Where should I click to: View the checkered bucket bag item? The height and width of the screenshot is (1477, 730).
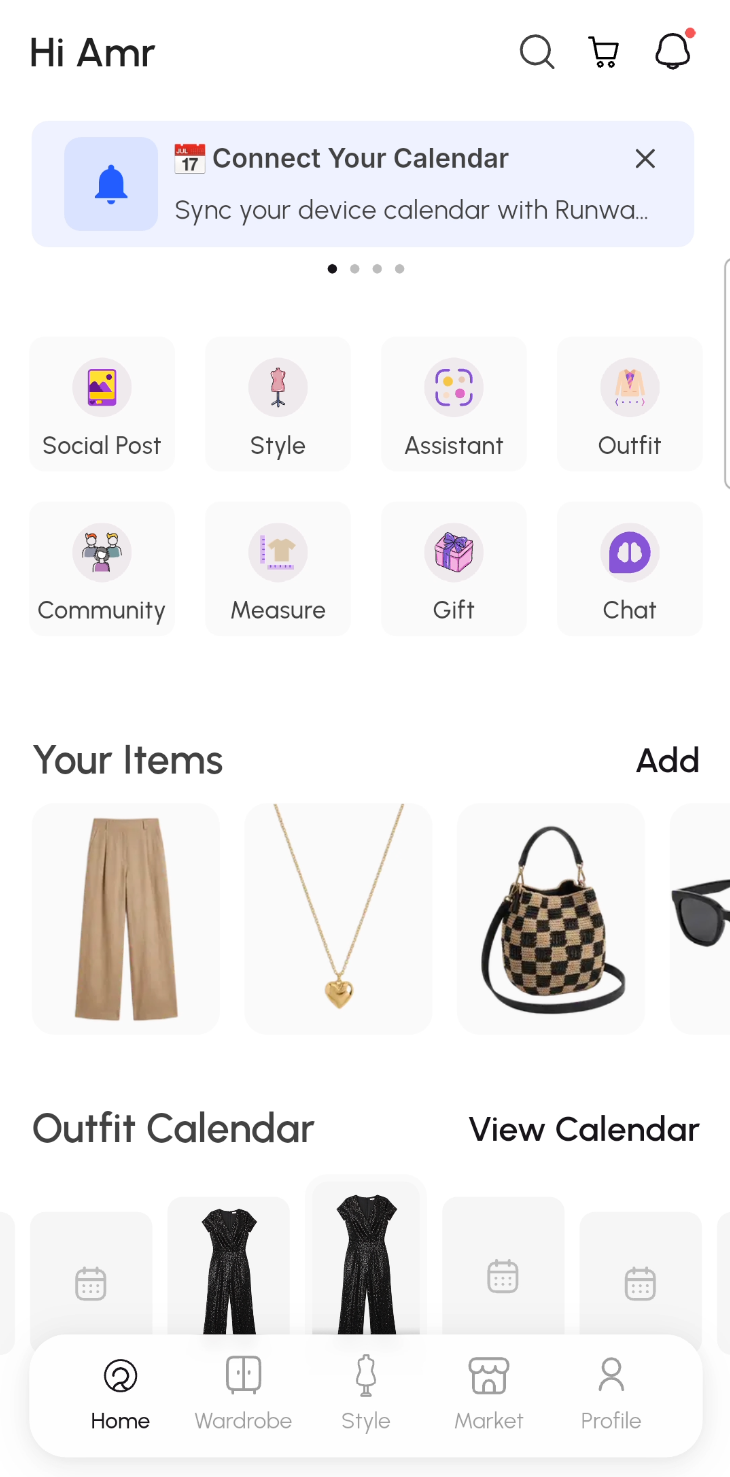pos(551,918)
